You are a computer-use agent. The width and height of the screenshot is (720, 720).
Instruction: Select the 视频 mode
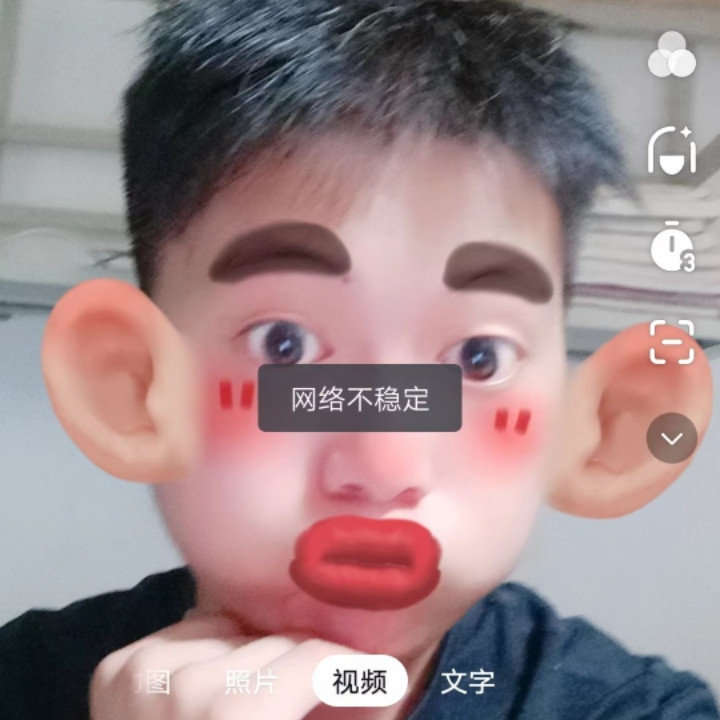[360, 682]
